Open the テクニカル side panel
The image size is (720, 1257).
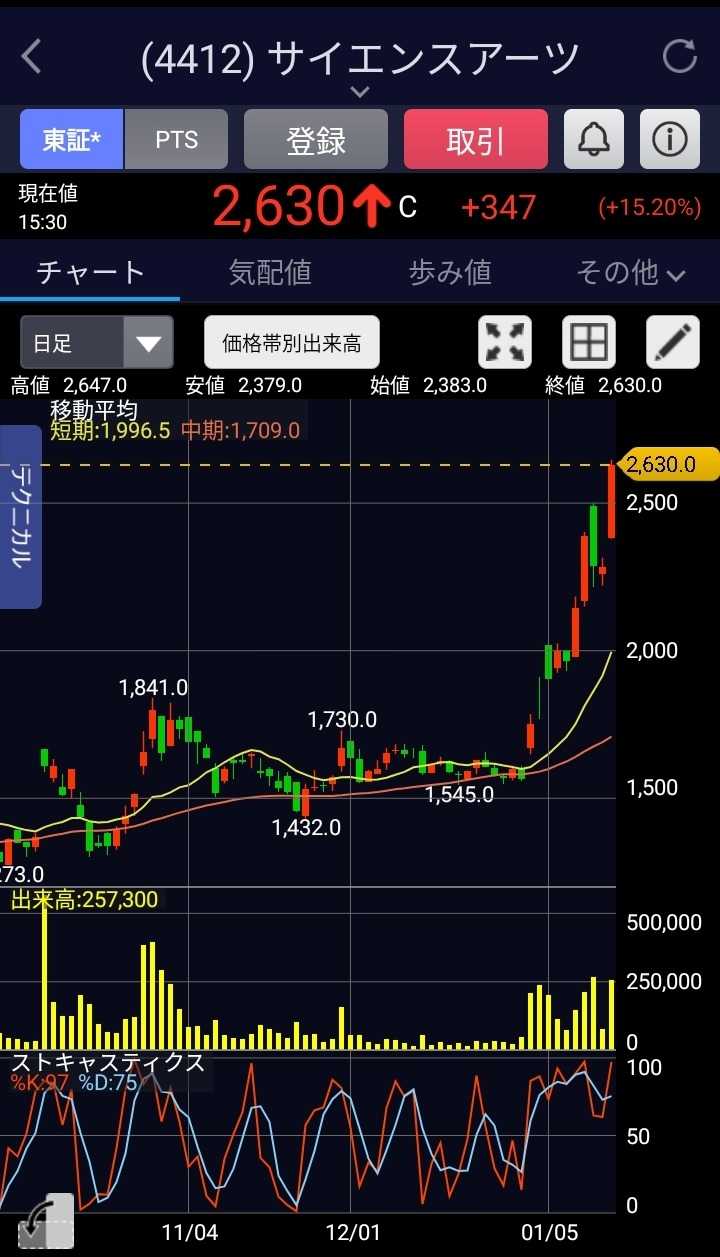point(20,516)
